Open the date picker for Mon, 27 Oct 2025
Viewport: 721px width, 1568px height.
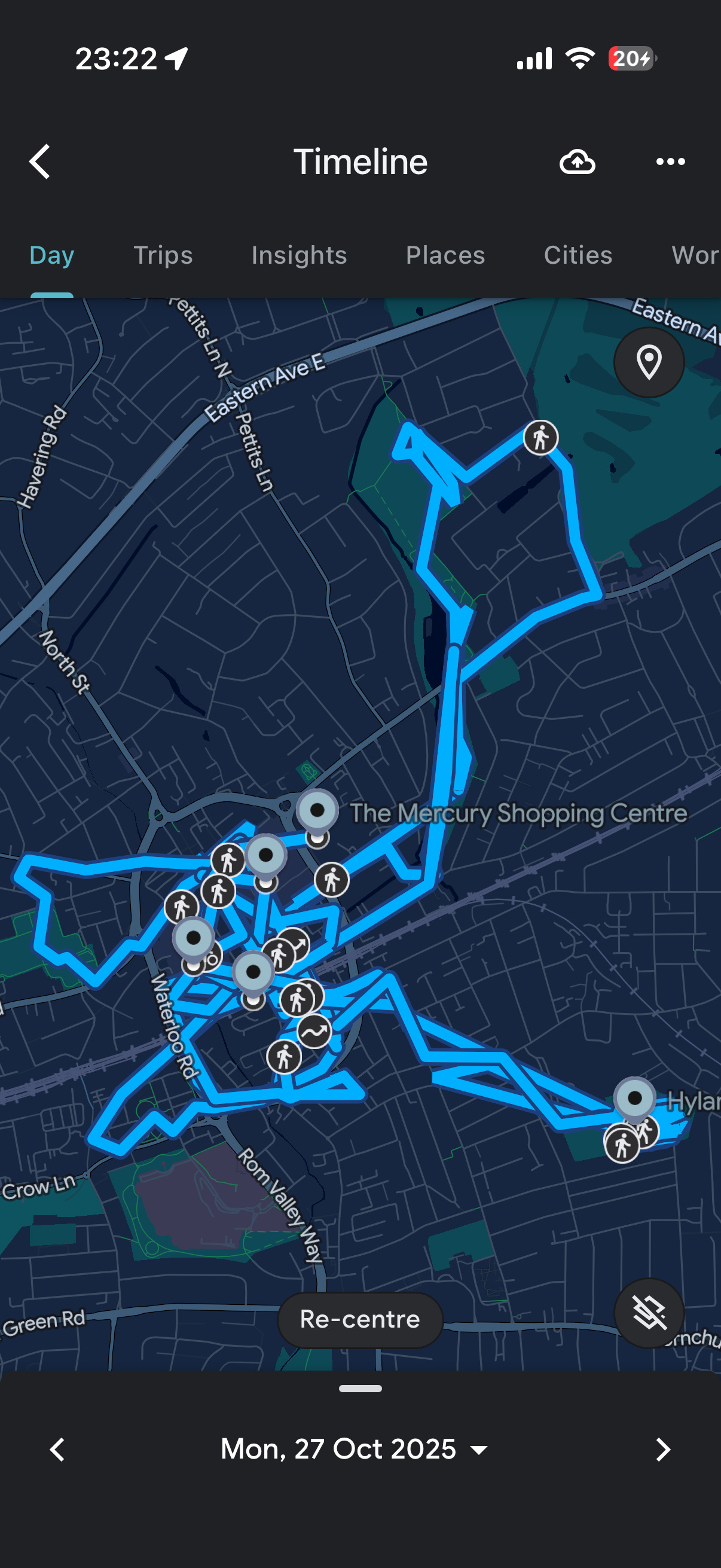click(354, 1450)
